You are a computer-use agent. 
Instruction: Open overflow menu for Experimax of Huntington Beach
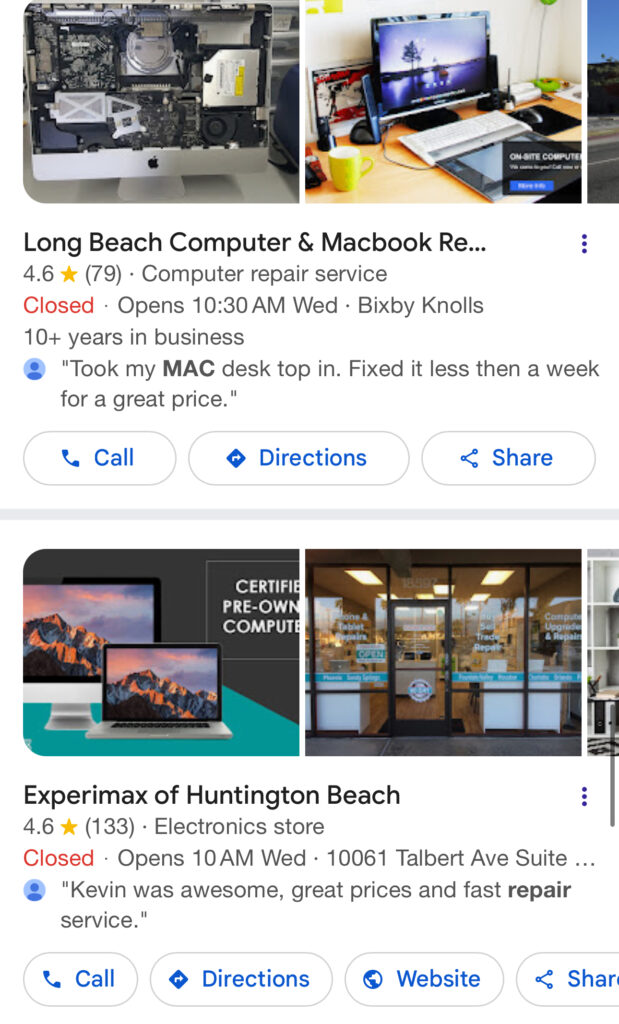coord(584,797)
